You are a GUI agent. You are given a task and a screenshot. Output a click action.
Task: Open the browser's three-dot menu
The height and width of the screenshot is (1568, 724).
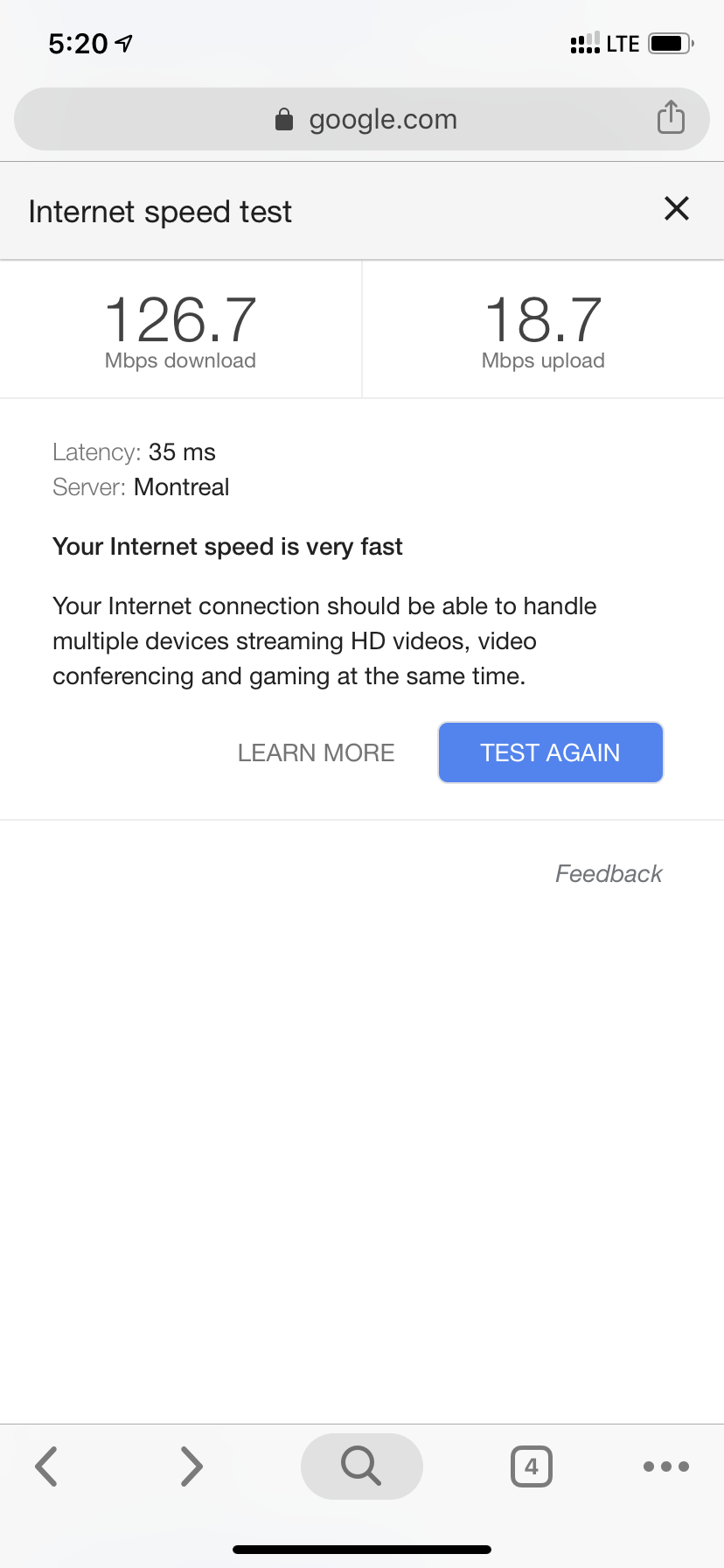pos(665,1466)
